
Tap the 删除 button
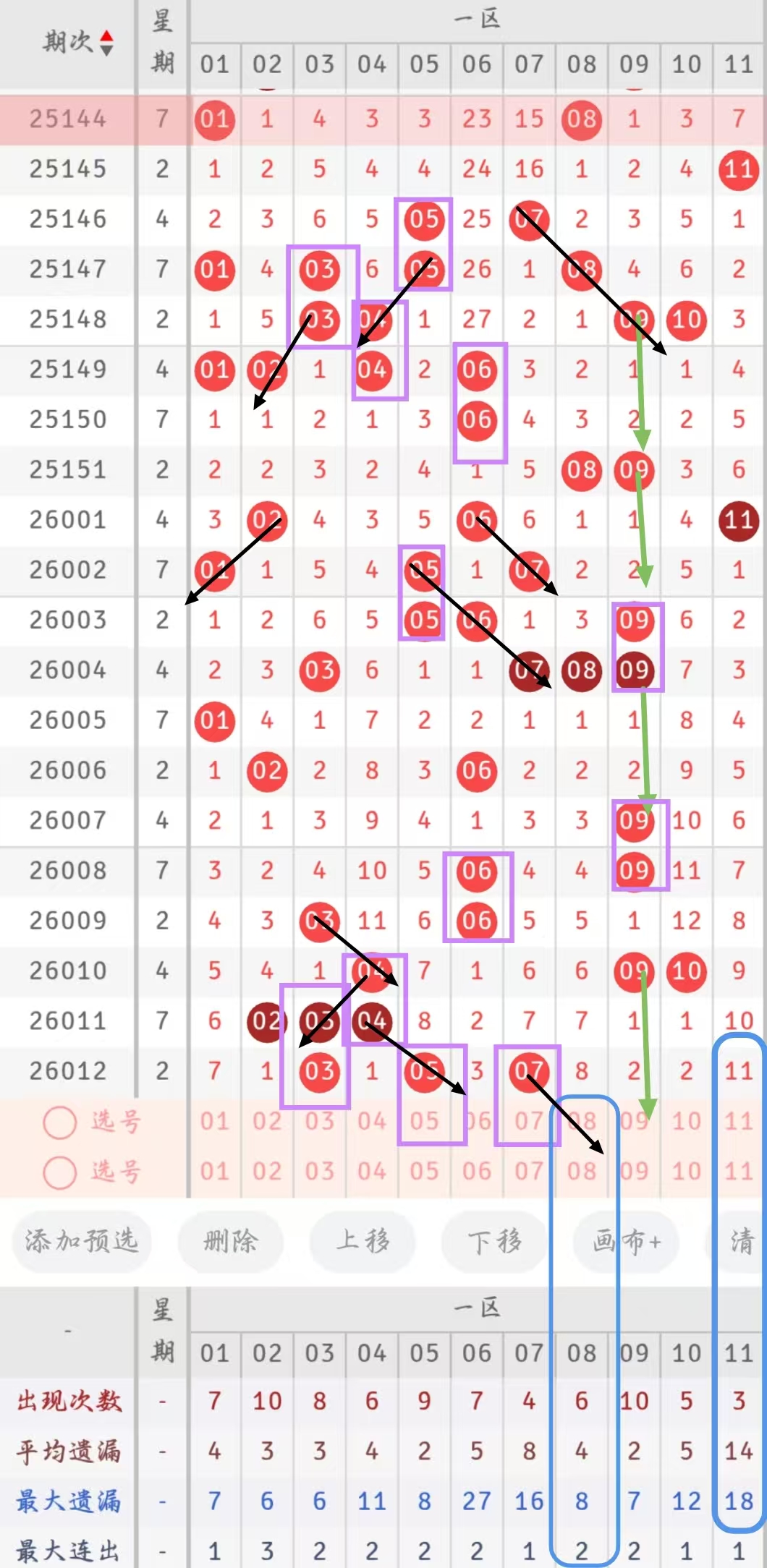pyautogui.click(x=230, y=1242)
